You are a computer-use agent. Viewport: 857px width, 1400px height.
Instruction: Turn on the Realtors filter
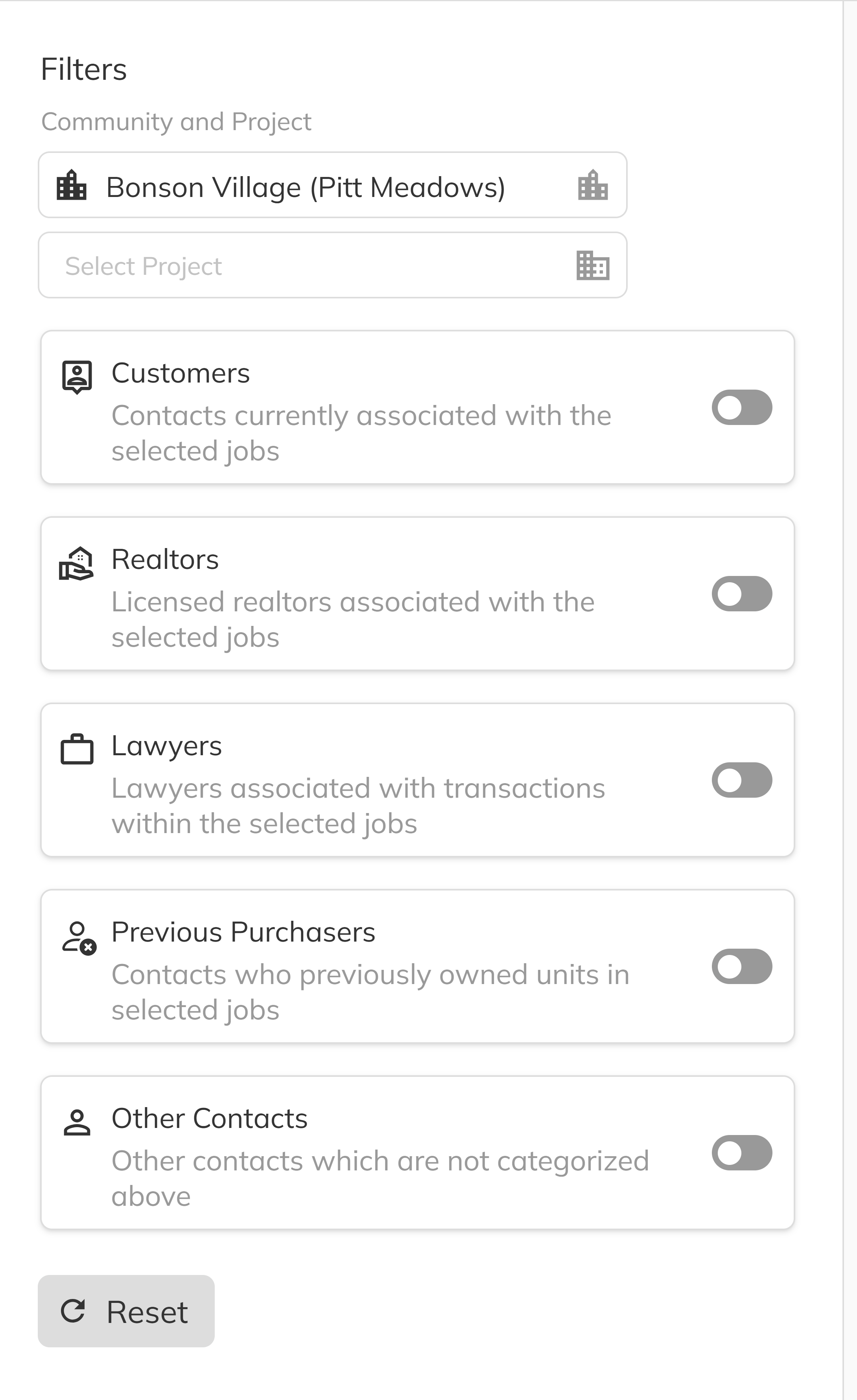pyautogui.click(x=742, y=593)
